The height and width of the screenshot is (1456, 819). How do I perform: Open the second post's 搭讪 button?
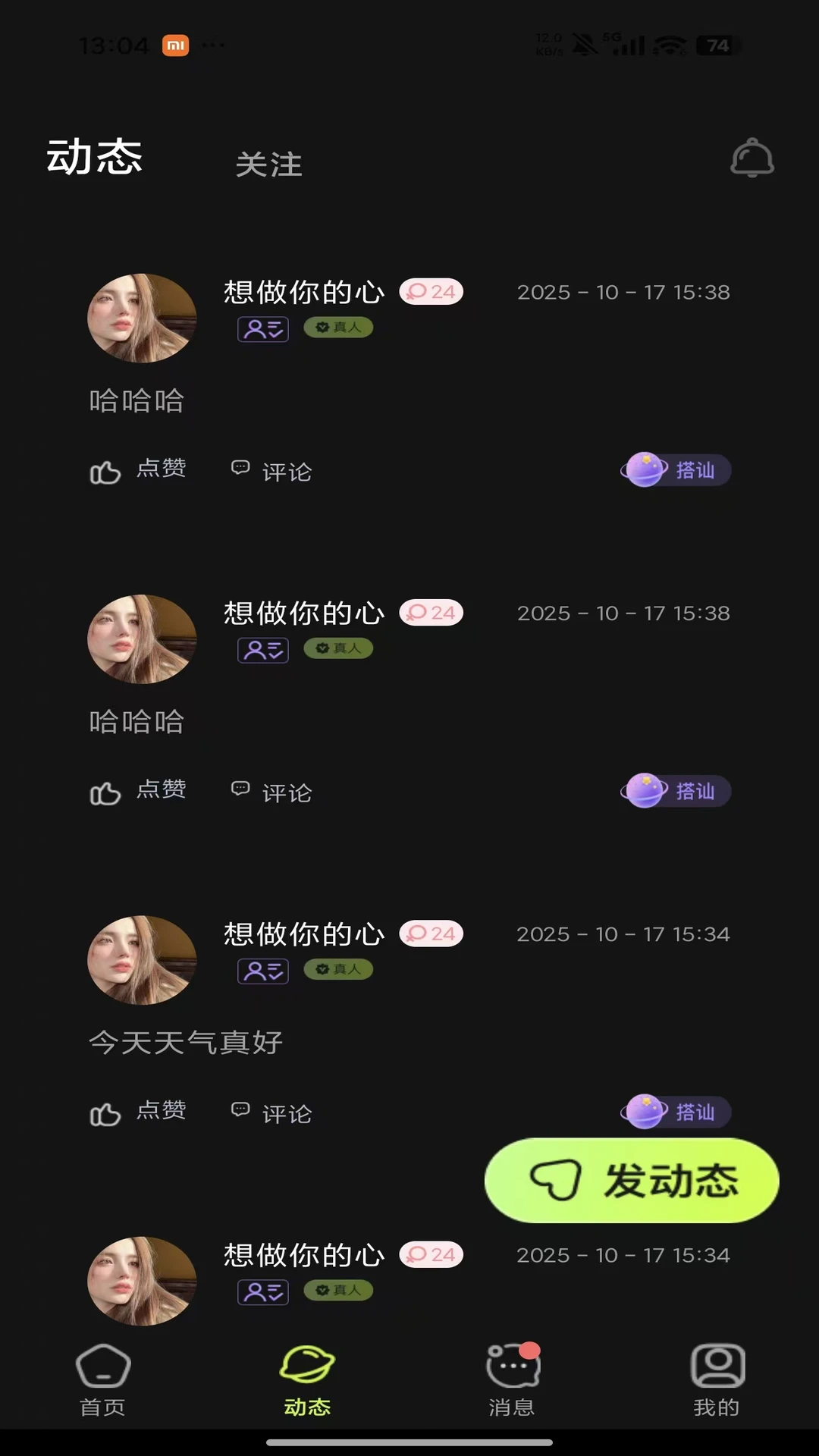676,792
